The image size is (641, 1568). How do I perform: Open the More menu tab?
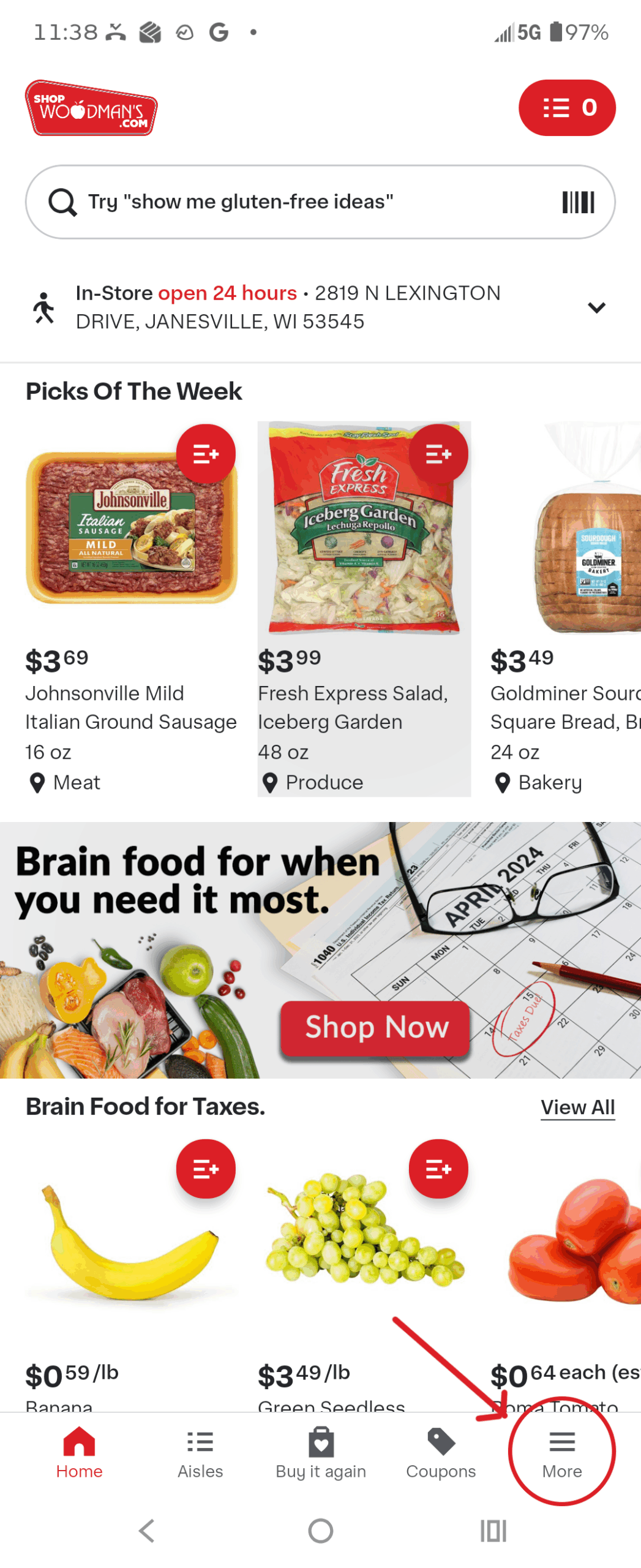(x=561, y=1450)
